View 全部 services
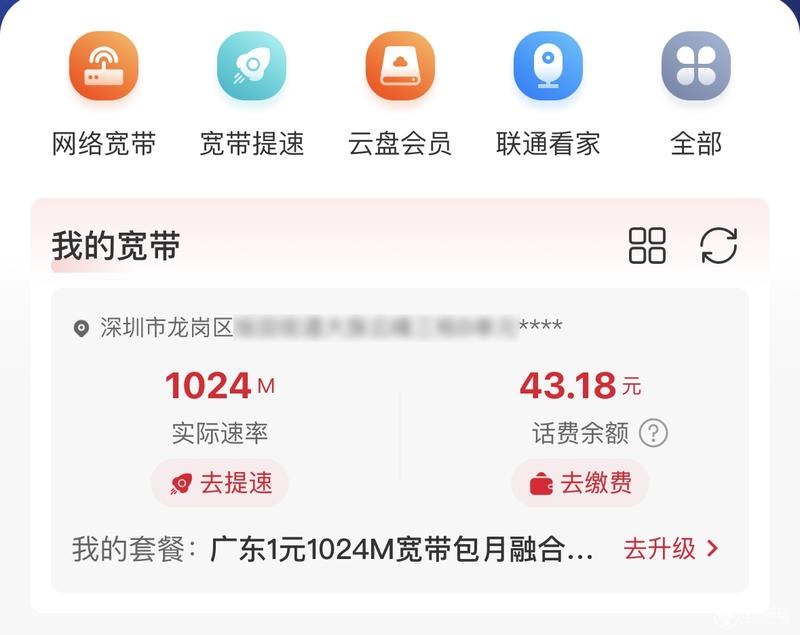800x635 pixels. pos(695,67)
